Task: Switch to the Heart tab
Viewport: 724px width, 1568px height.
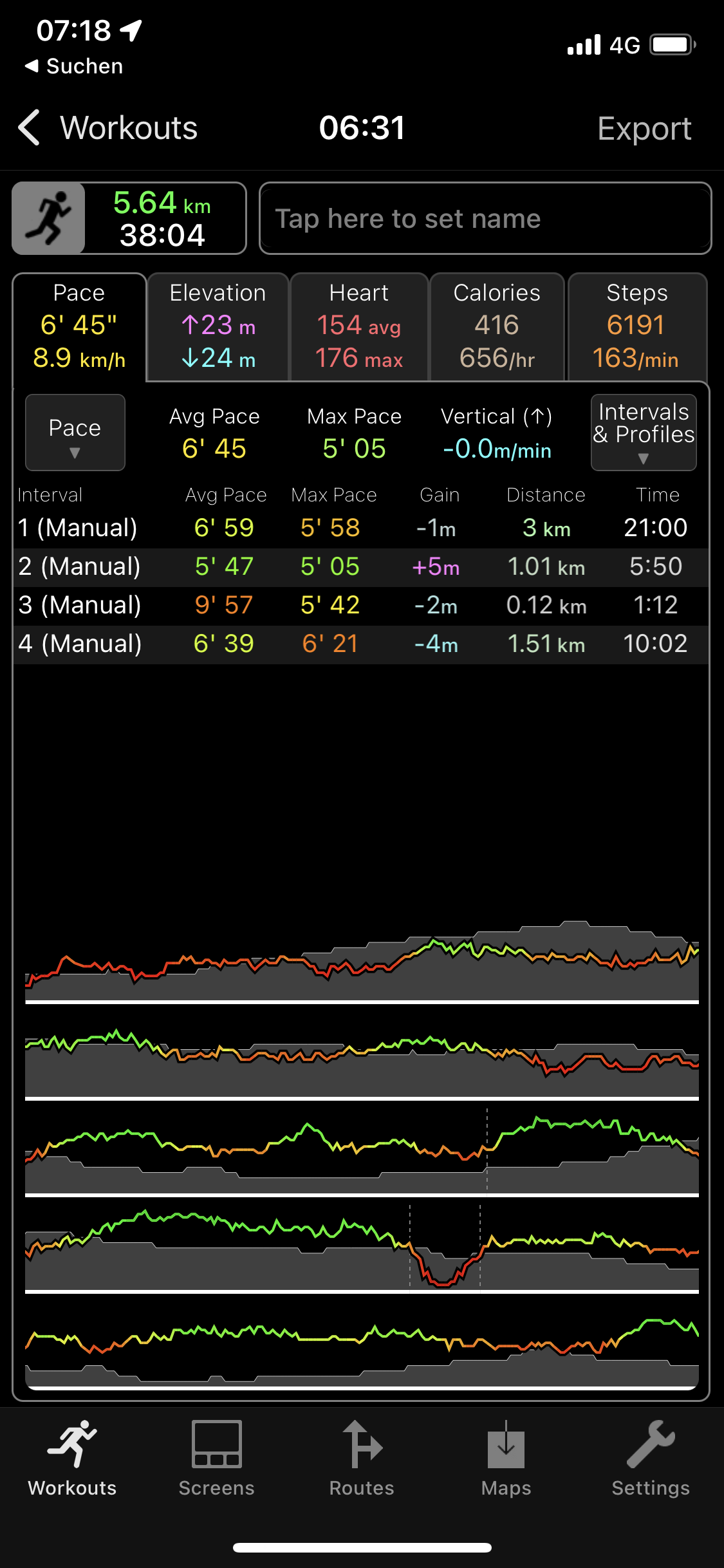Action: (359, 326)
